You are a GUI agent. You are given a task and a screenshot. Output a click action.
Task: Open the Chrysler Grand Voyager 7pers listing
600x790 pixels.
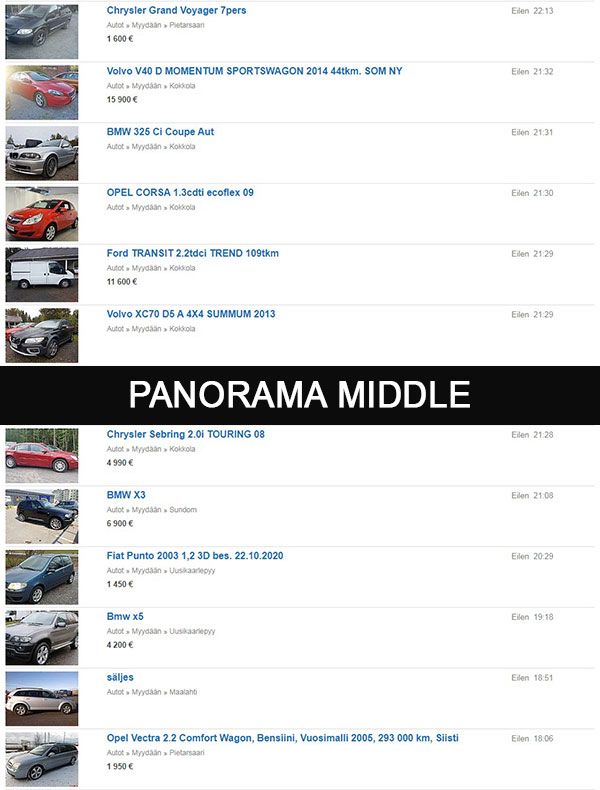pyautogui.click(x=176, y=10)
